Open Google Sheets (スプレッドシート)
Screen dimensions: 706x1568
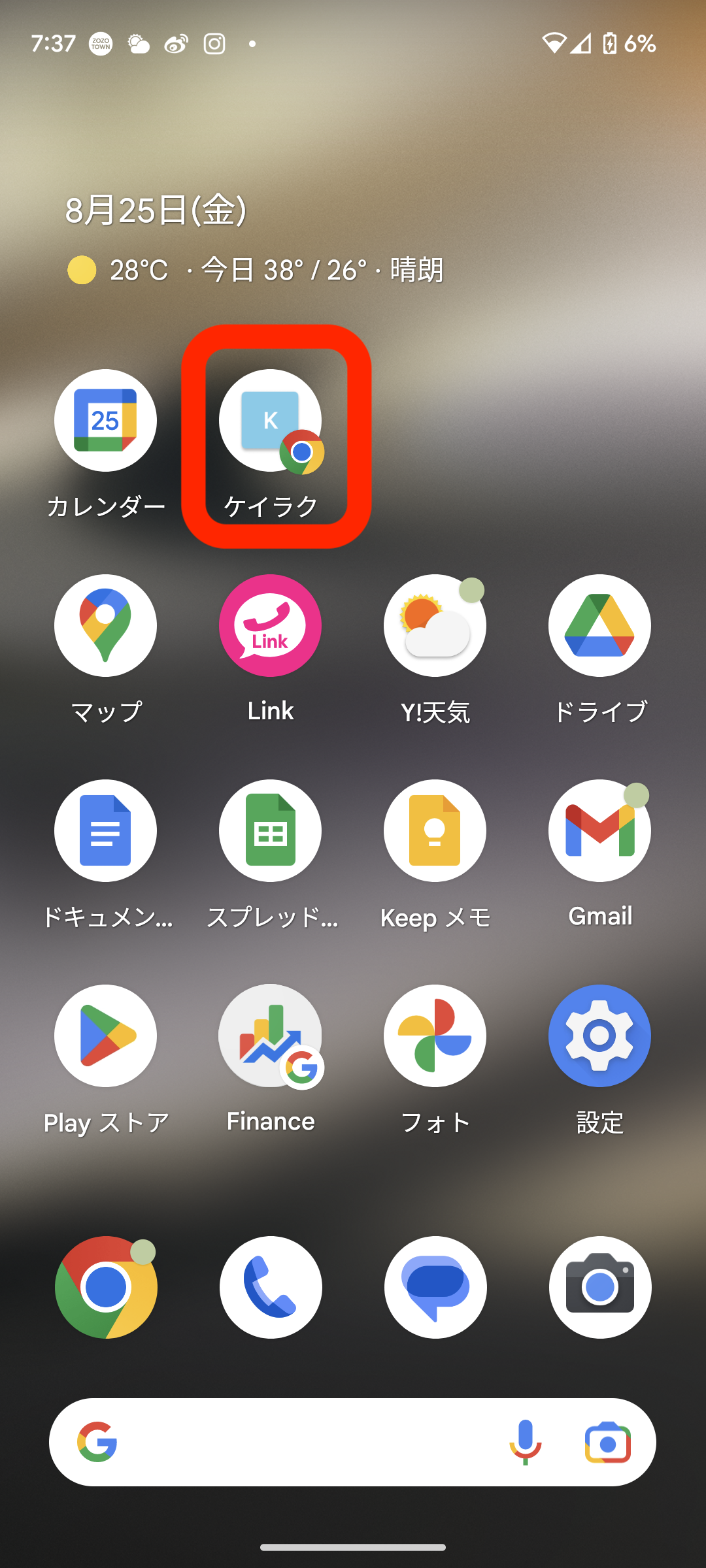(270, 831)
